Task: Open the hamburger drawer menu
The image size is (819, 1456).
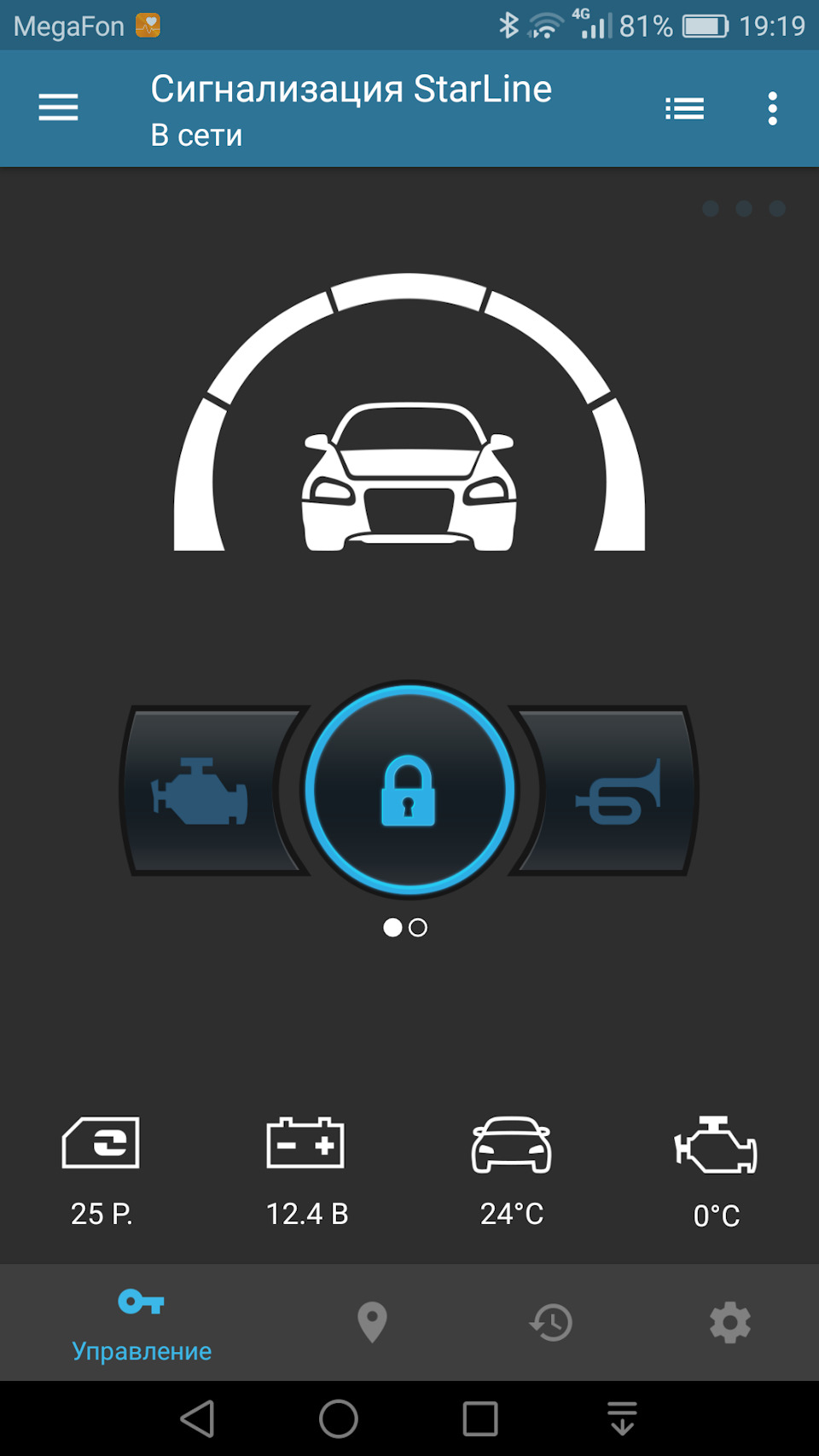Action: coord(58,107)
